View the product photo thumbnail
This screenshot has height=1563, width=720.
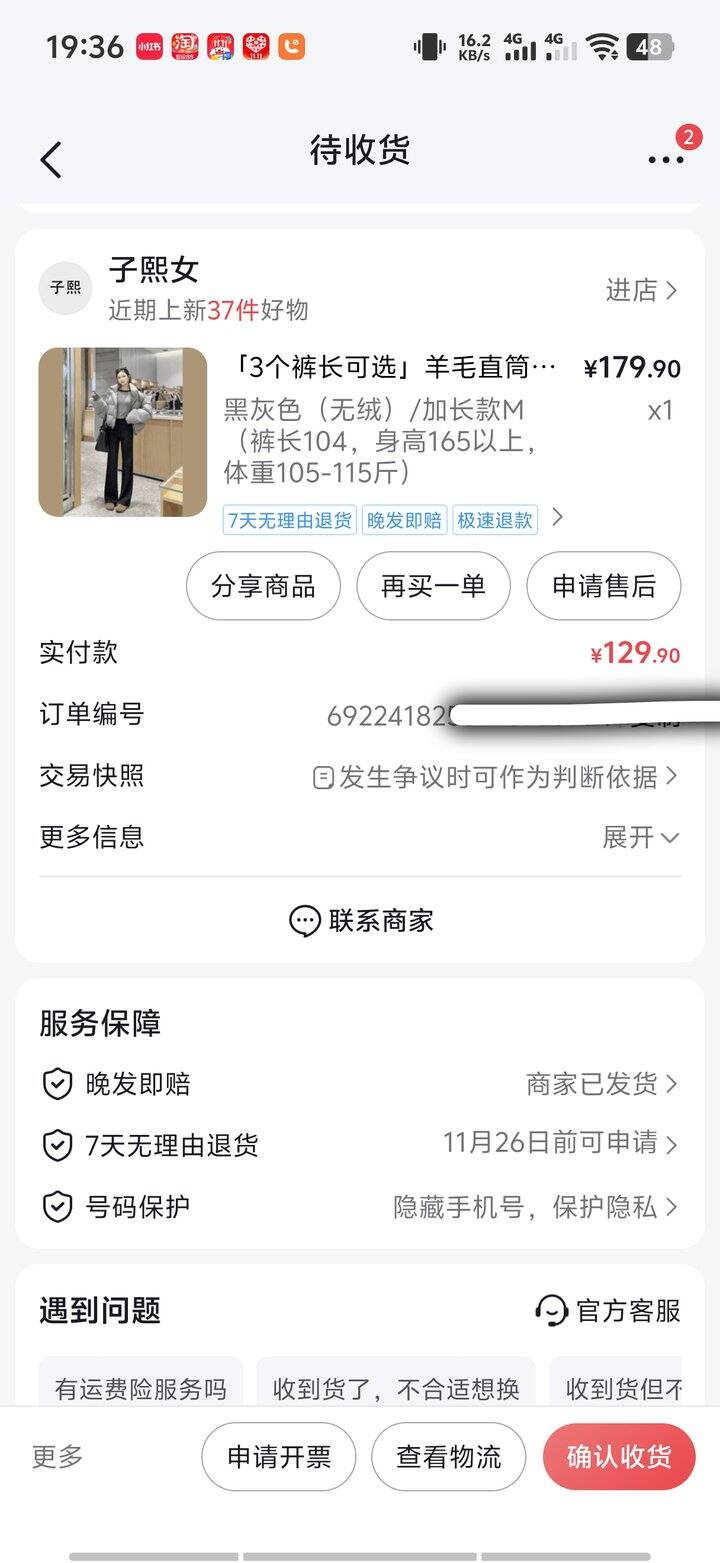[121, 432]
